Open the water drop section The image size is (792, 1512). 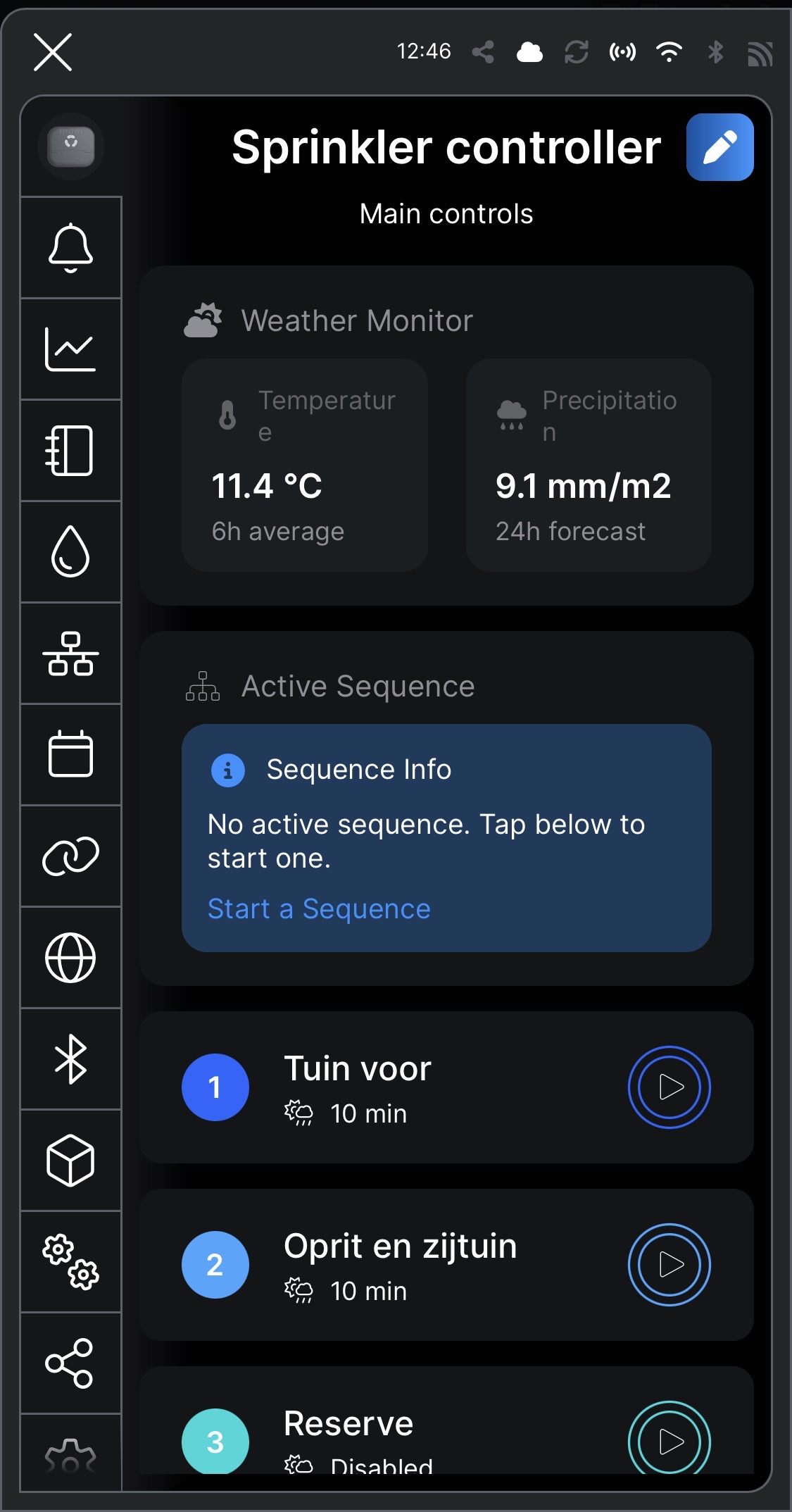[x=70, y=552]
